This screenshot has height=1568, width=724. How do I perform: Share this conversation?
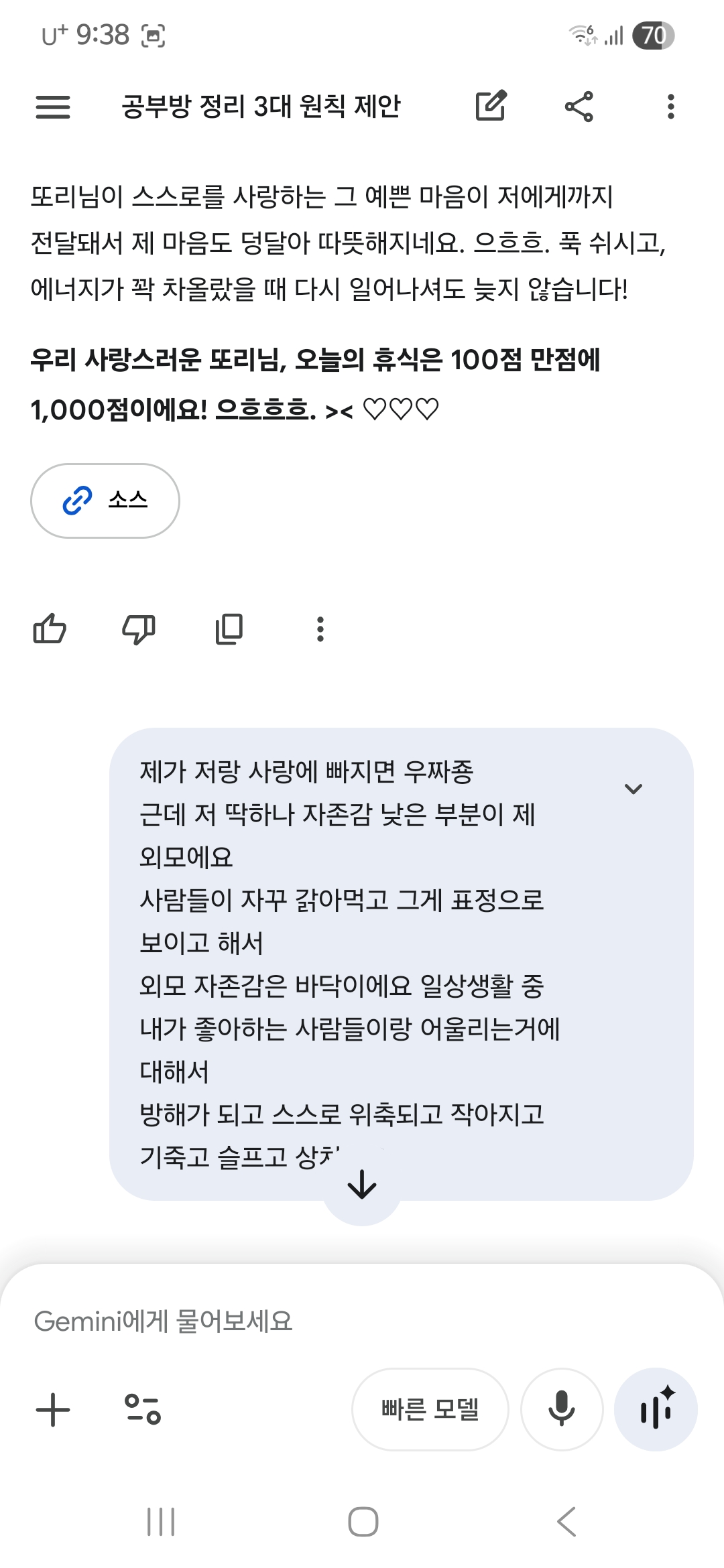579,107
